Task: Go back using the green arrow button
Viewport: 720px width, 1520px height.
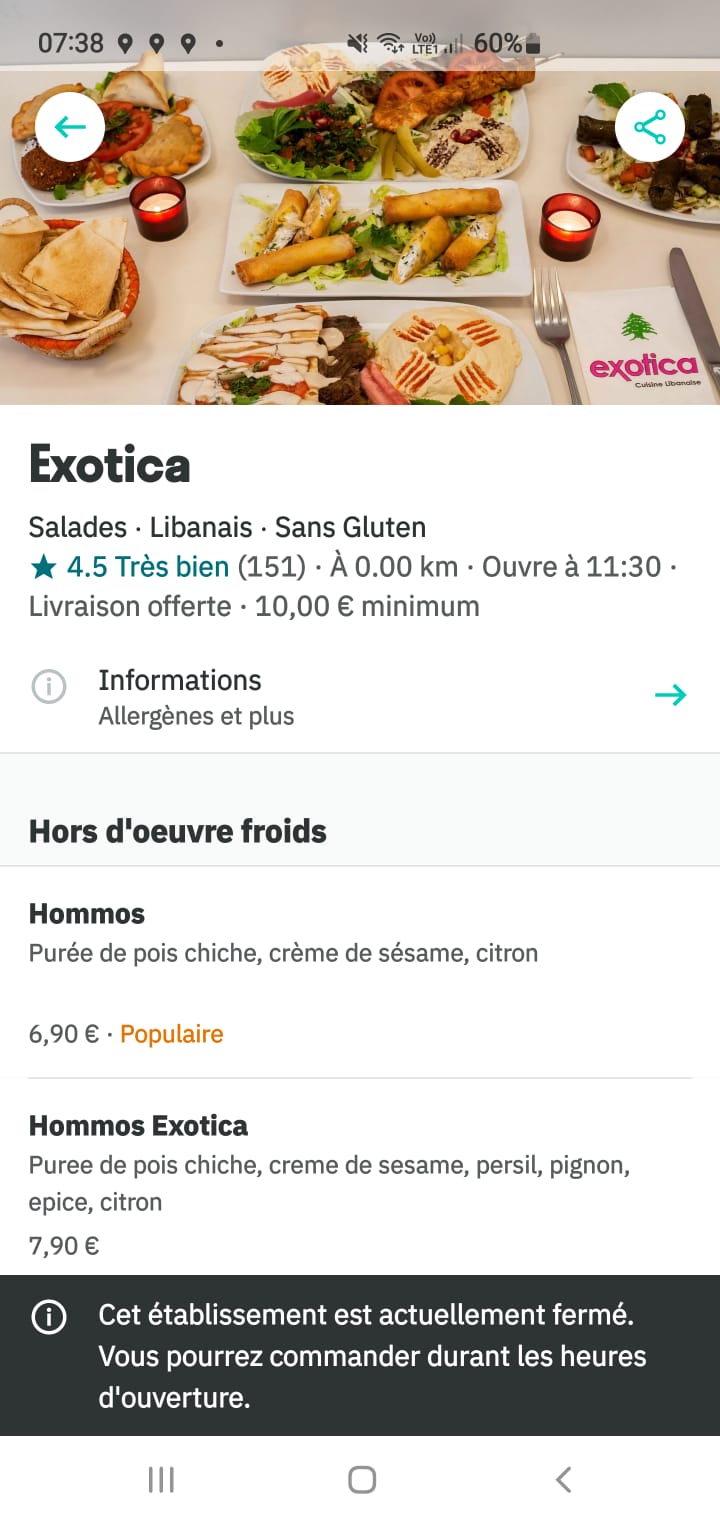Action: click(x=70, y=127)
